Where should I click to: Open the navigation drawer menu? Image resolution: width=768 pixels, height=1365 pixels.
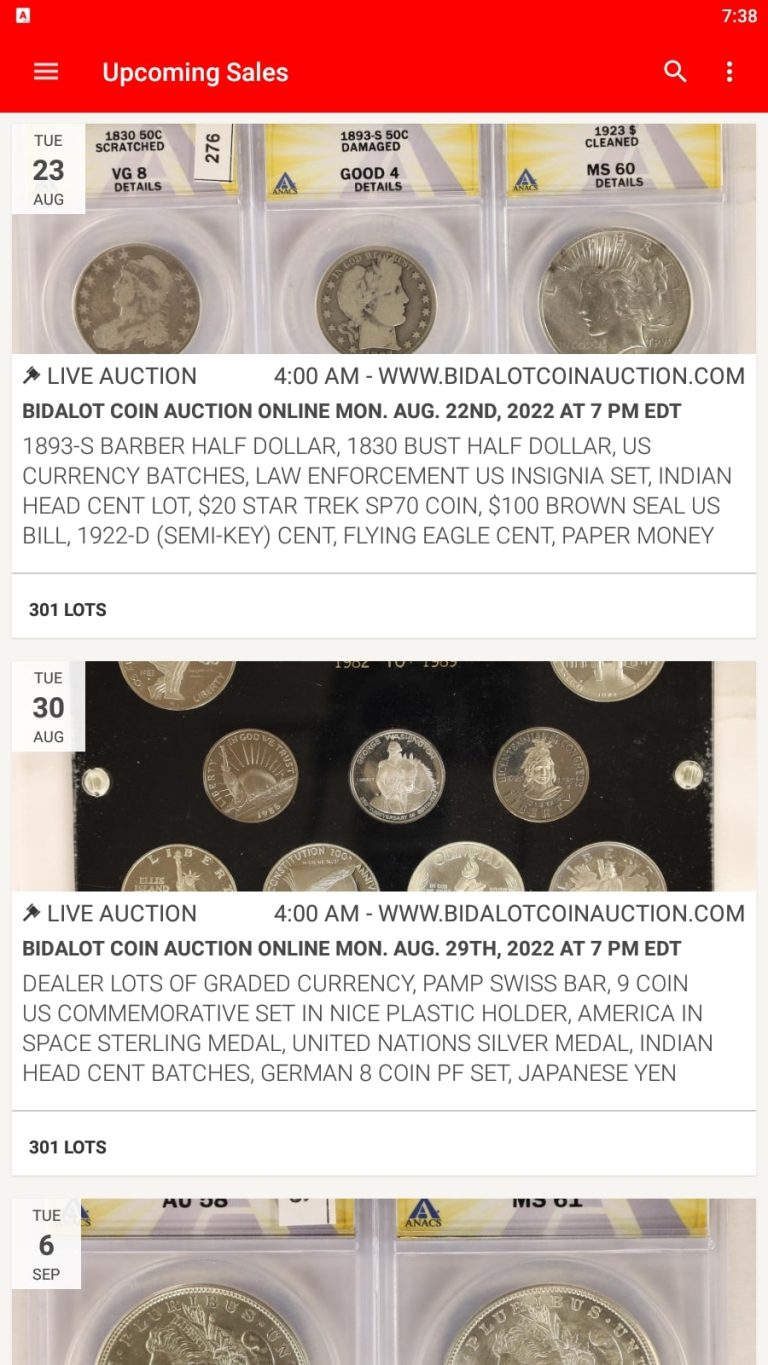(46, 72)
